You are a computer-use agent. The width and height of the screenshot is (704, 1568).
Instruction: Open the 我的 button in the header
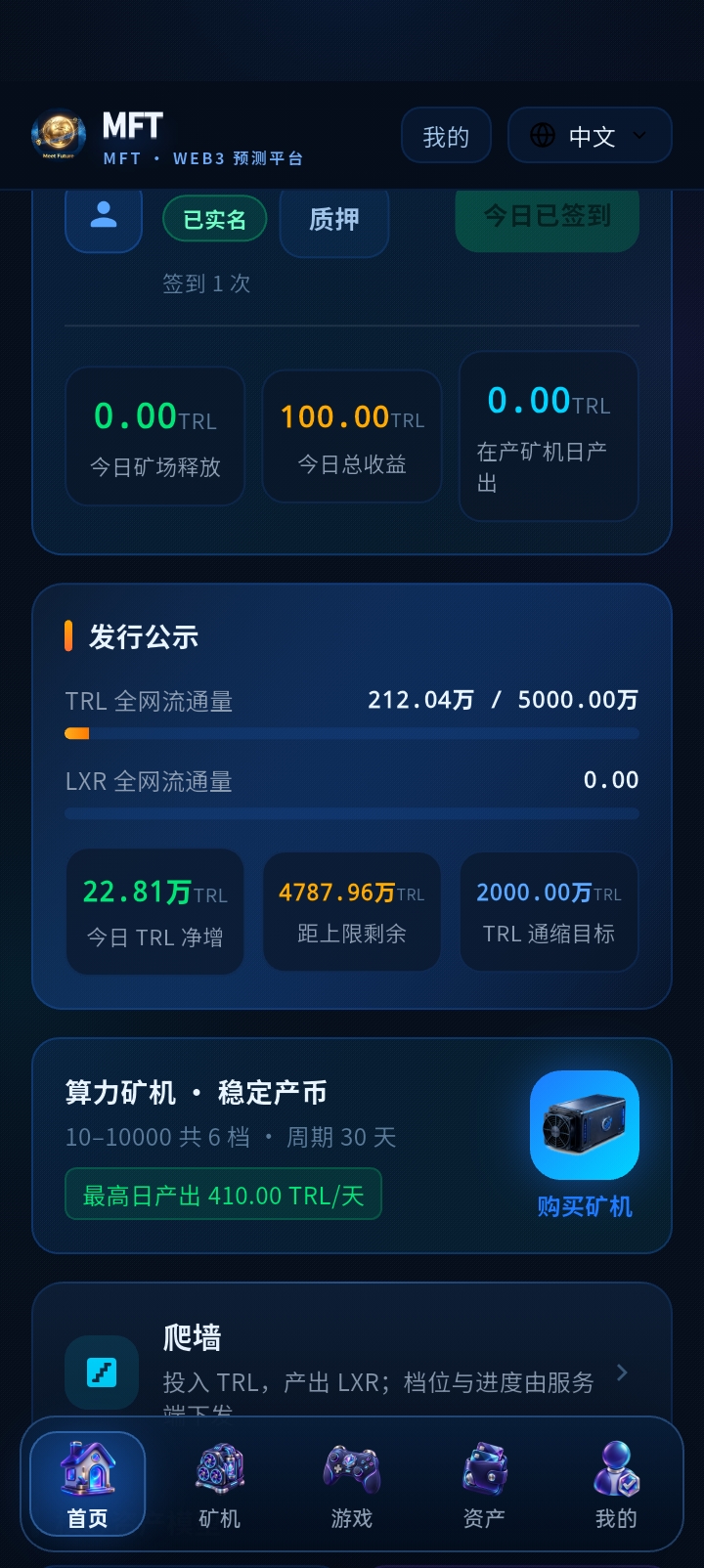(446, 136)
